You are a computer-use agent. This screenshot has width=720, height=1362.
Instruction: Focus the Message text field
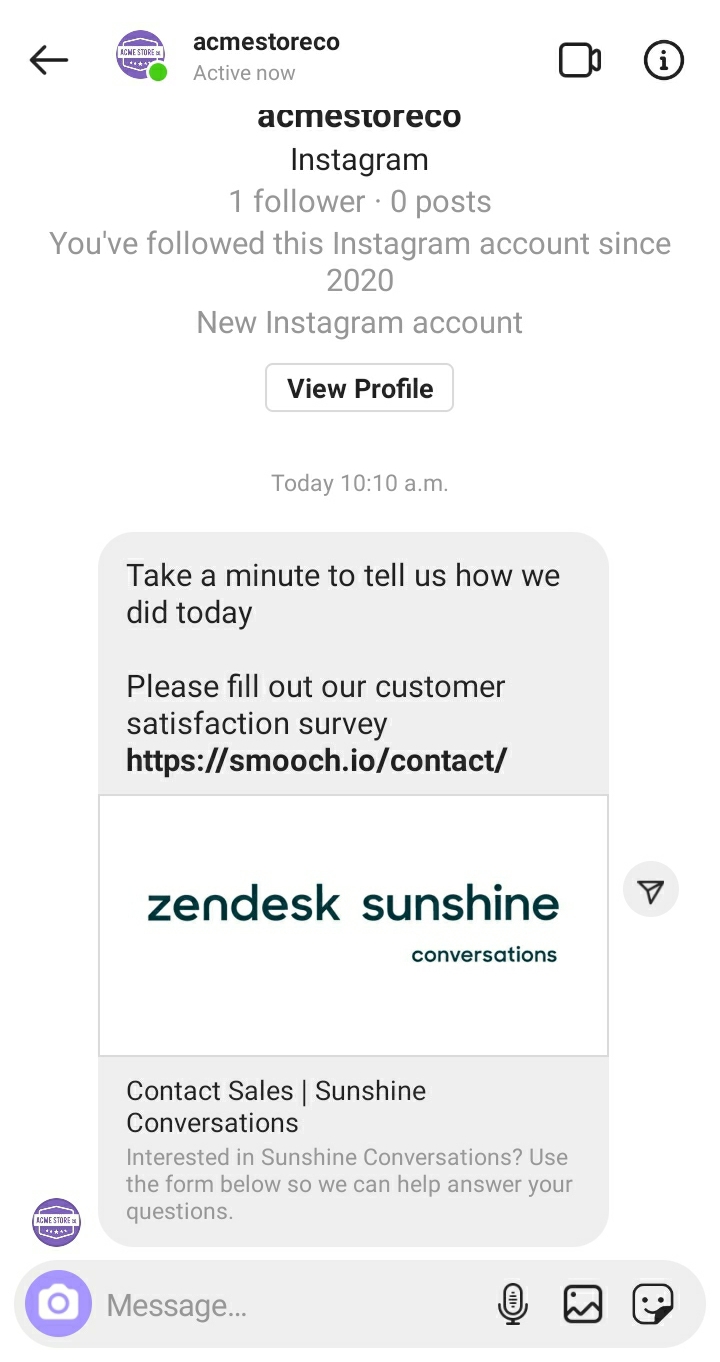pyautogui.click(x=290, y=1305)
